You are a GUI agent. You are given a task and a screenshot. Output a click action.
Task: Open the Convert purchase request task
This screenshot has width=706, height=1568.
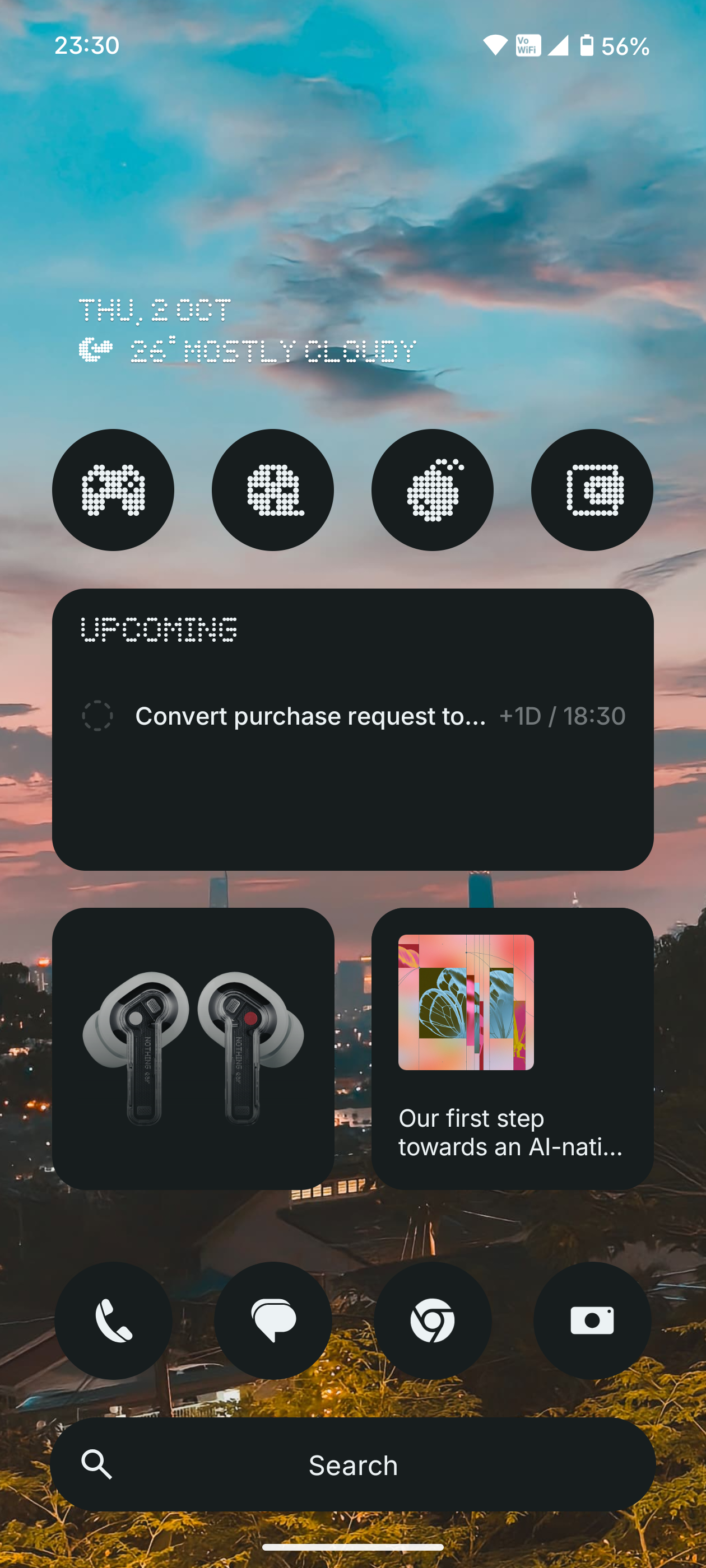pos(310,716)
